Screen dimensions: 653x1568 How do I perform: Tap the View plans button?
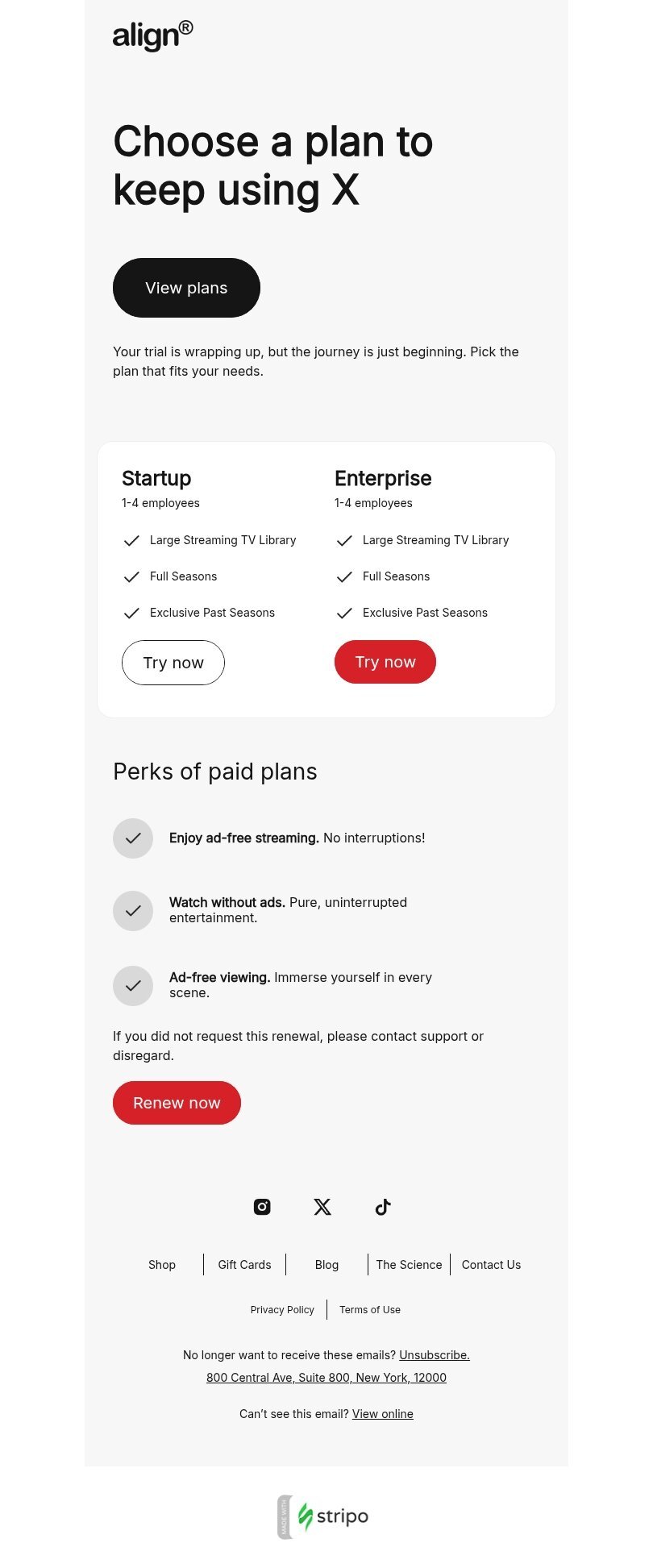point(186,288)
